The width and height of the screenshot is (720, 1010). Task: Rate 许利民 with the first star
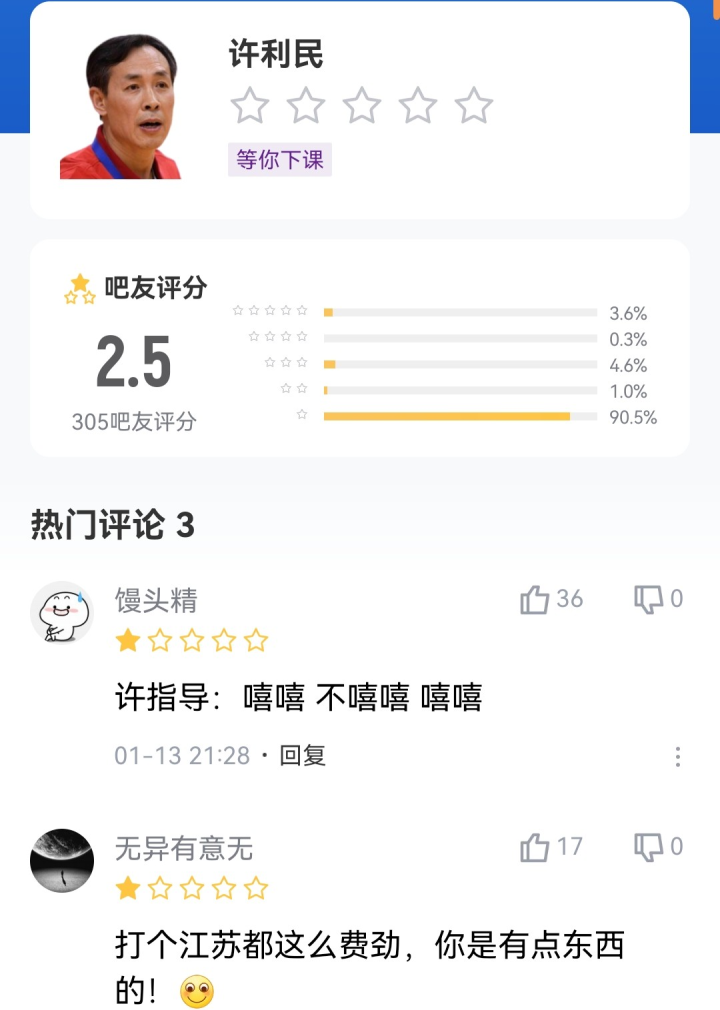coord(249,105)
